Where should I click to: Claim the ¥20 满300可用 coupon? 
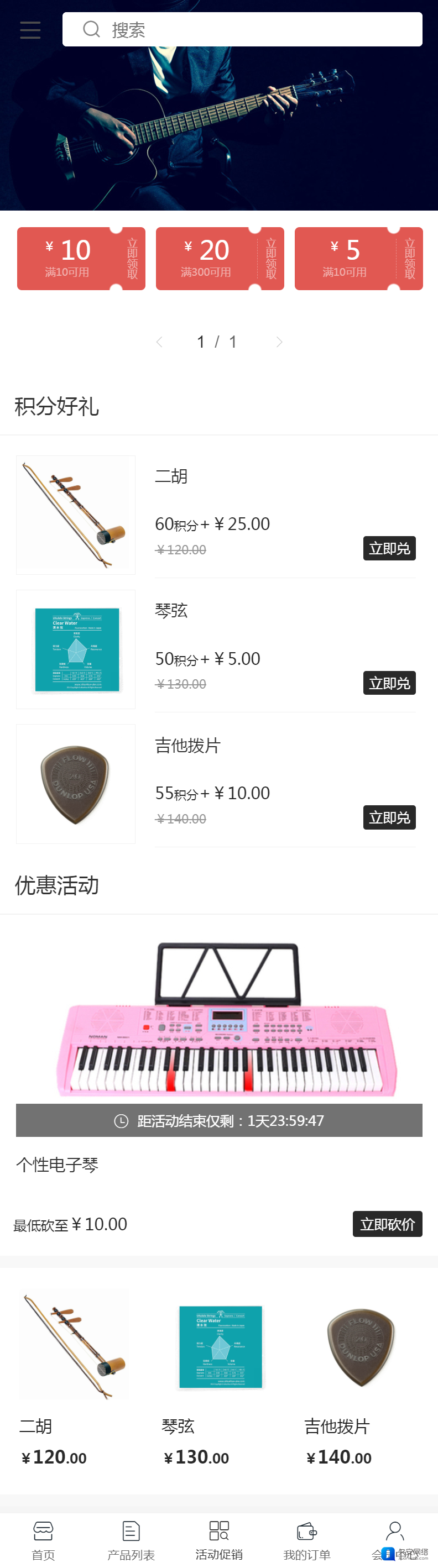coord(270,259)
